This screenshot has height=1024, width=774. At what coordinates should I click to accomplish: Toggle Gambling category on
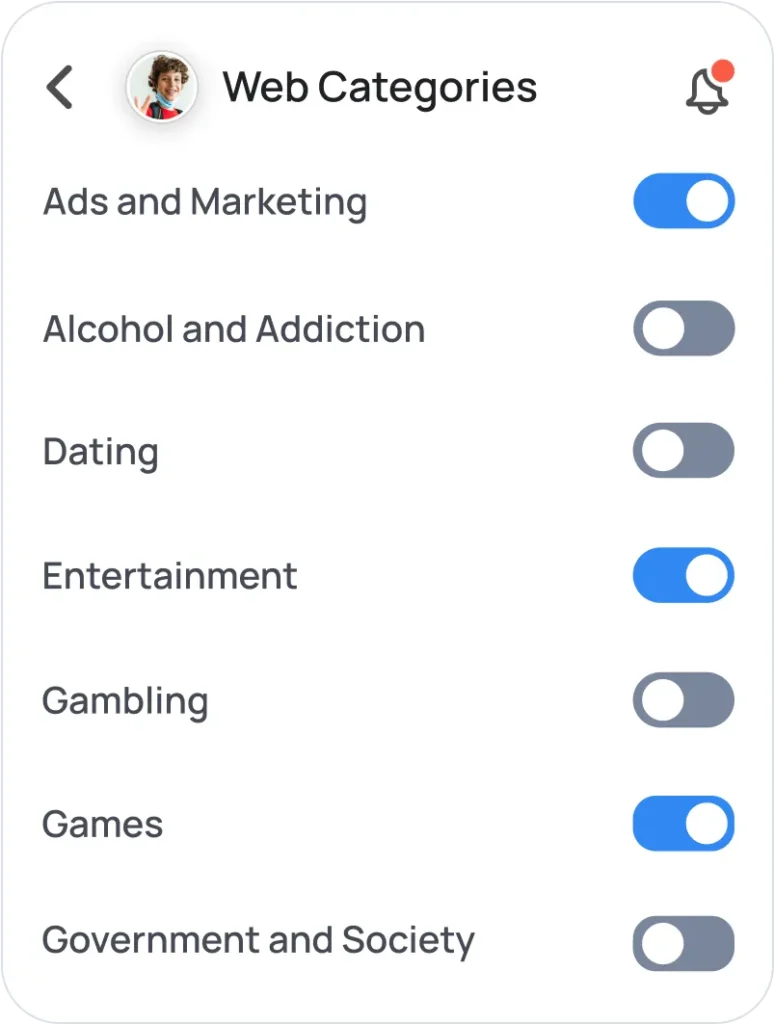(x=684, y=700)
